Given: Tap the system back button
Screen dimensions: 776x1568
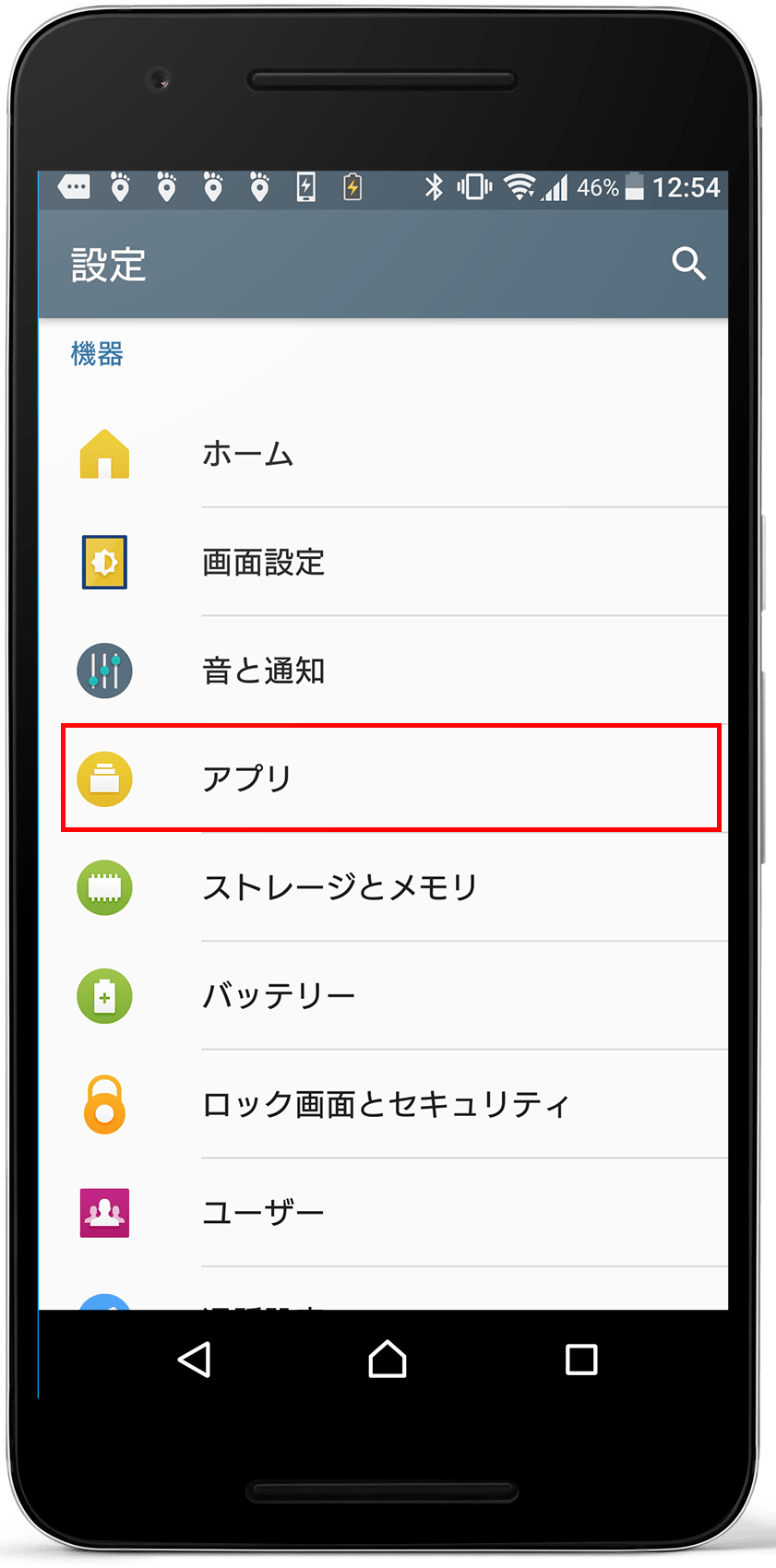Looking at the screenshot, I should tap(194, 1360).
